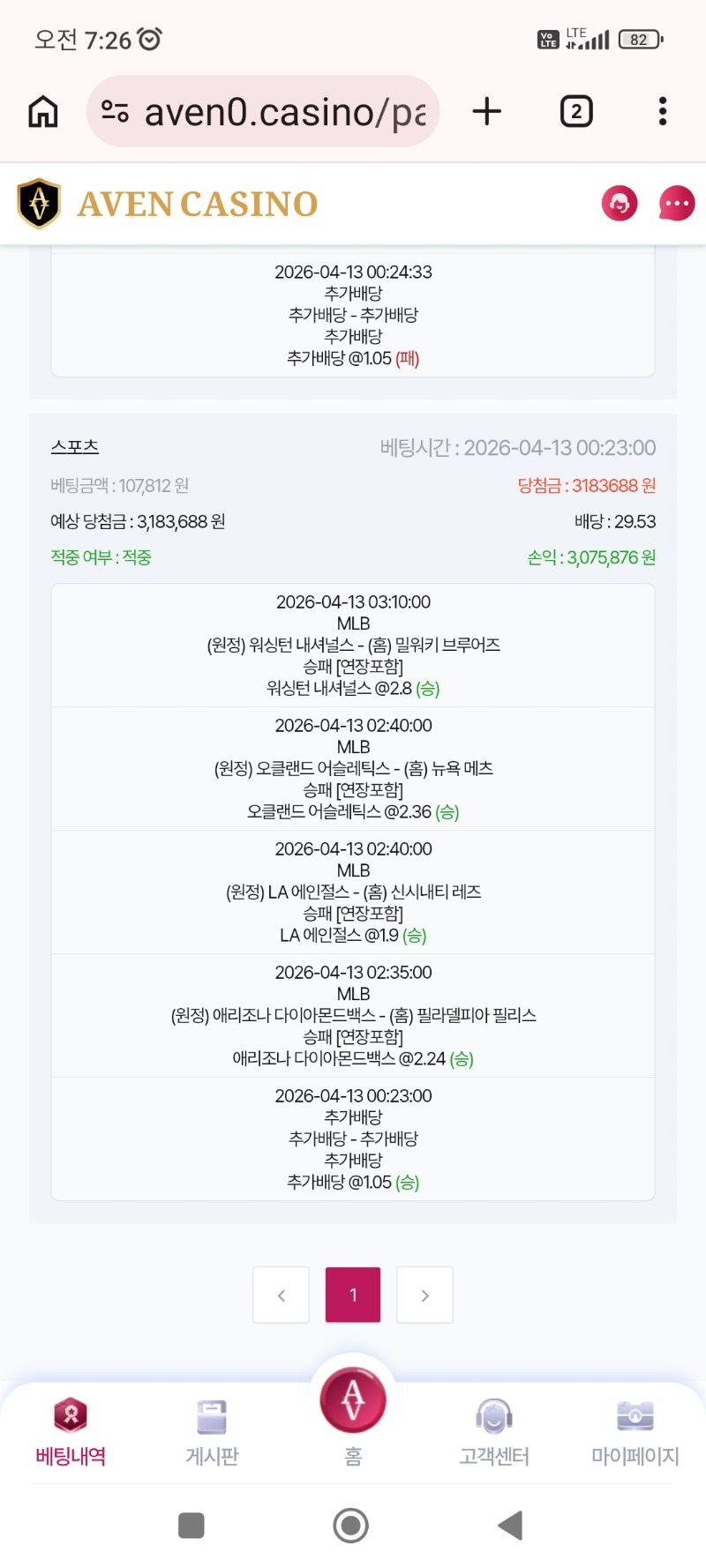Image resolution: width=706 pixels, height=1568 pixels.
Task: Open the tab switcher showing 2 tabs
Action: [576, 112]
